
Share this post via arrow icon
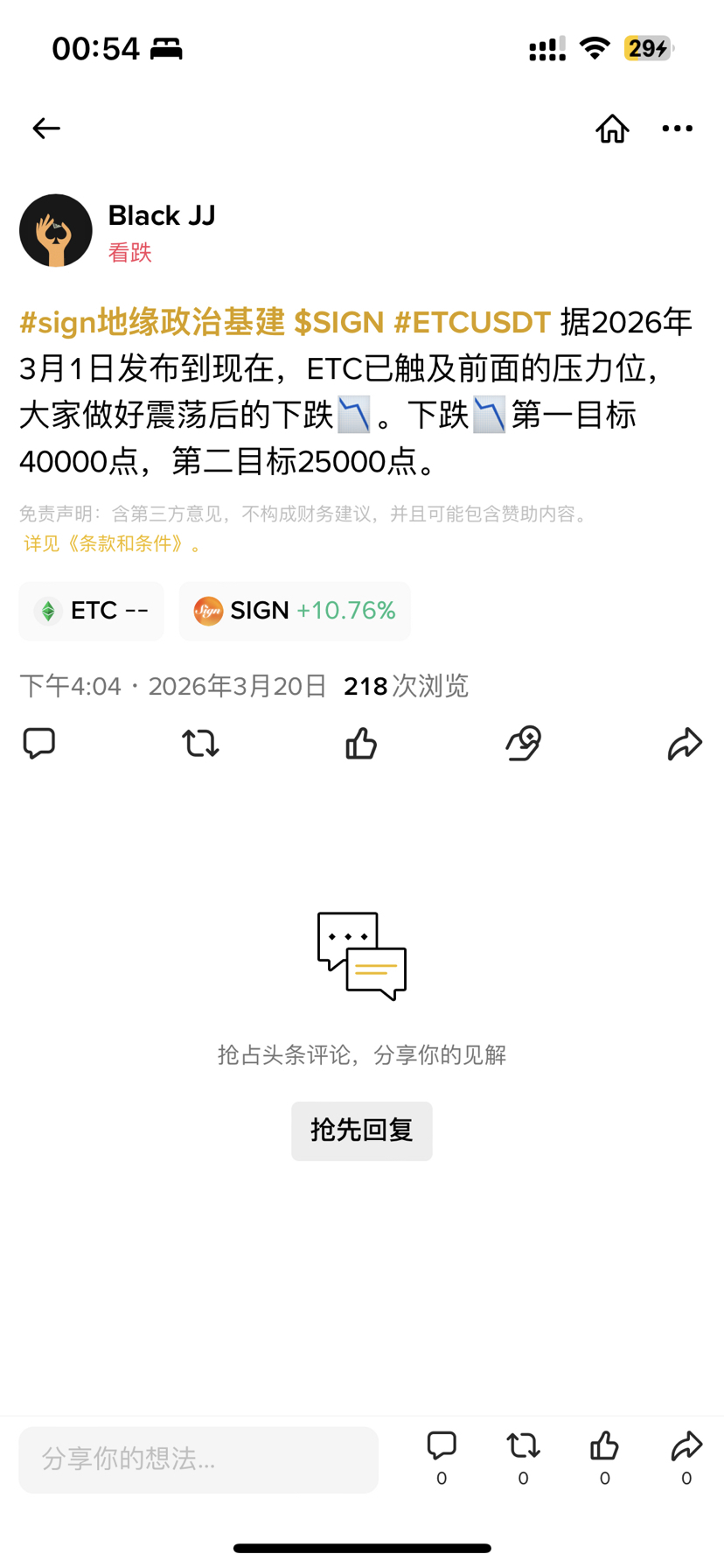(685, 743)
